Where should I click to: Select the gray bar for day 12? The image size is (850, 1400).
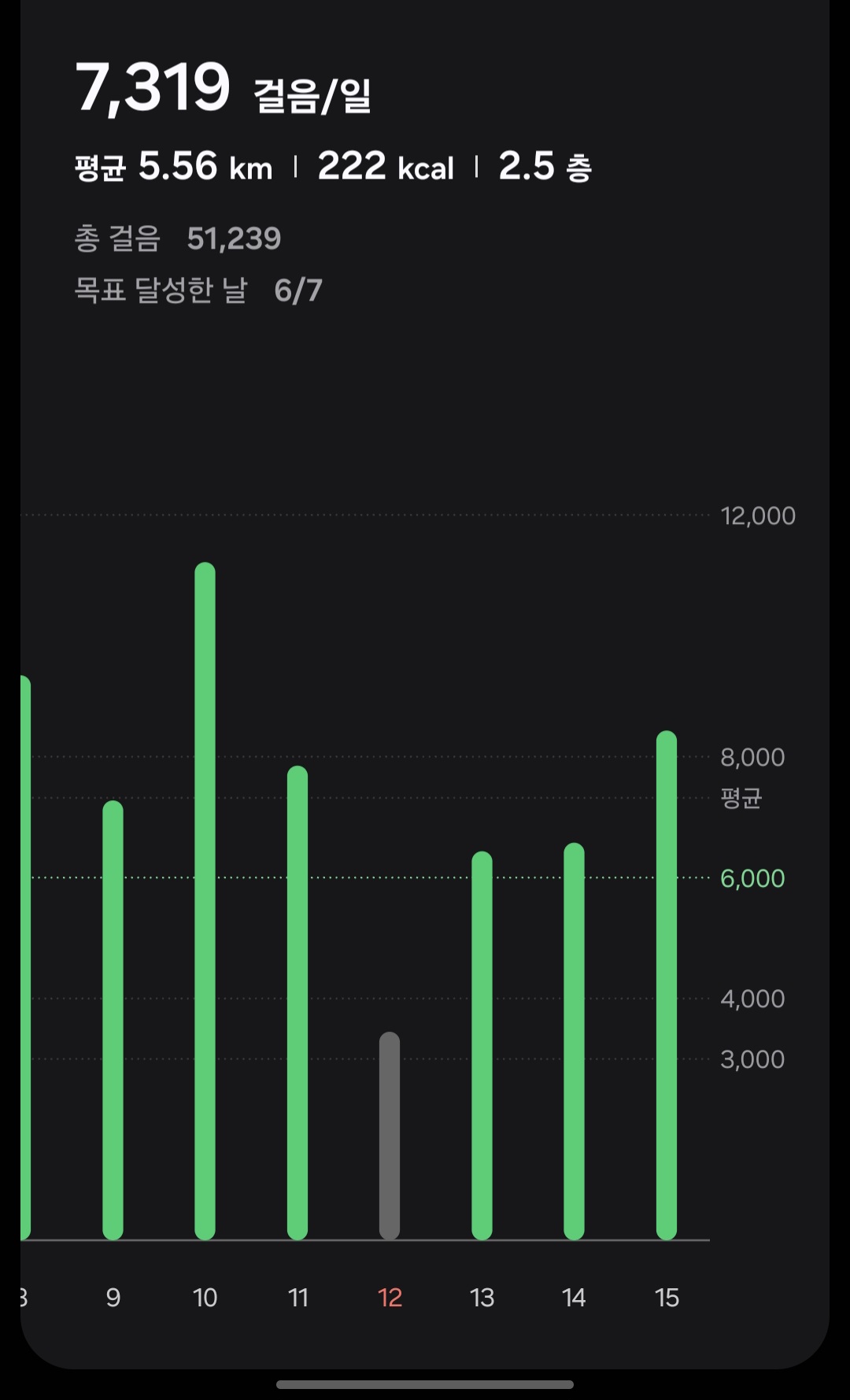coord(390,1136)
